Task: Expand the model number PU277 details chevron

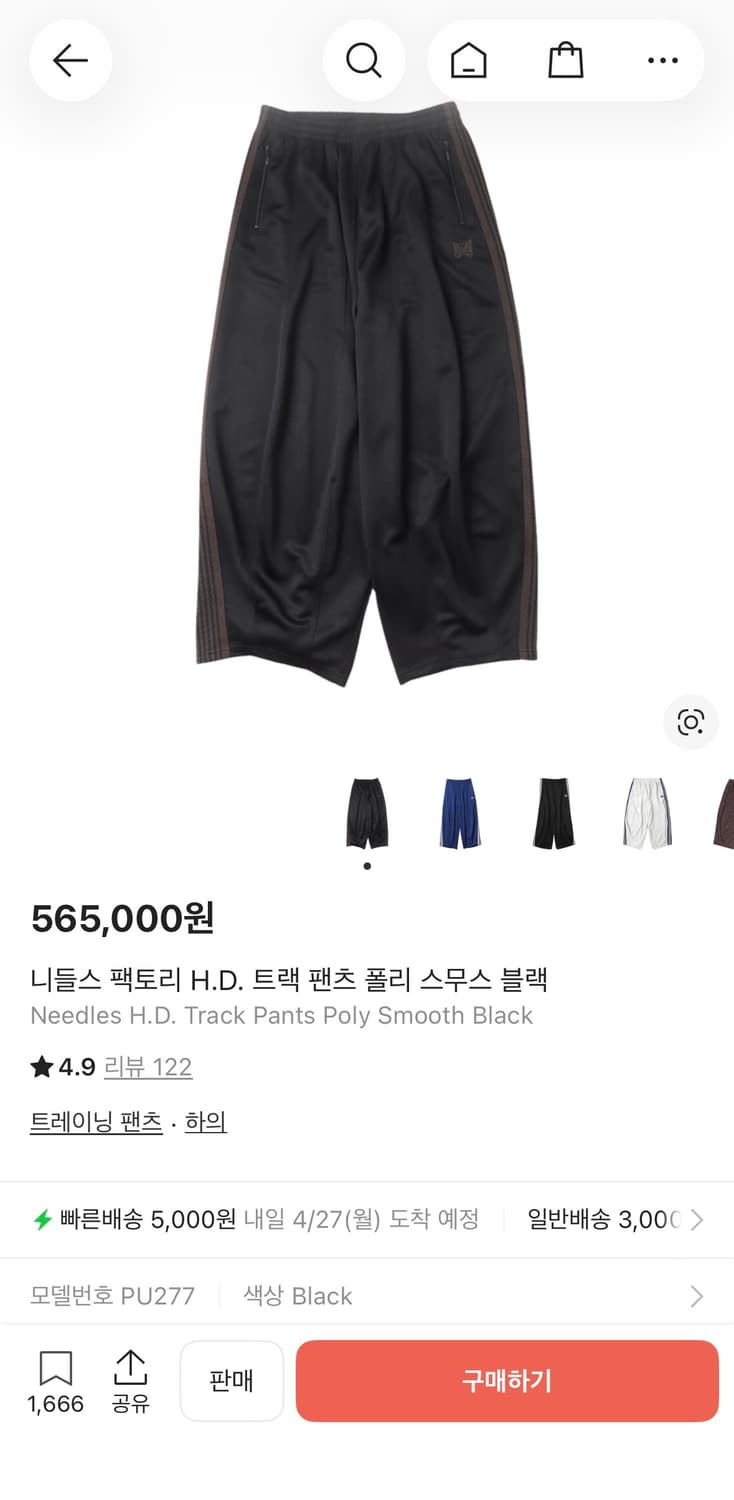Action: 697,1296
